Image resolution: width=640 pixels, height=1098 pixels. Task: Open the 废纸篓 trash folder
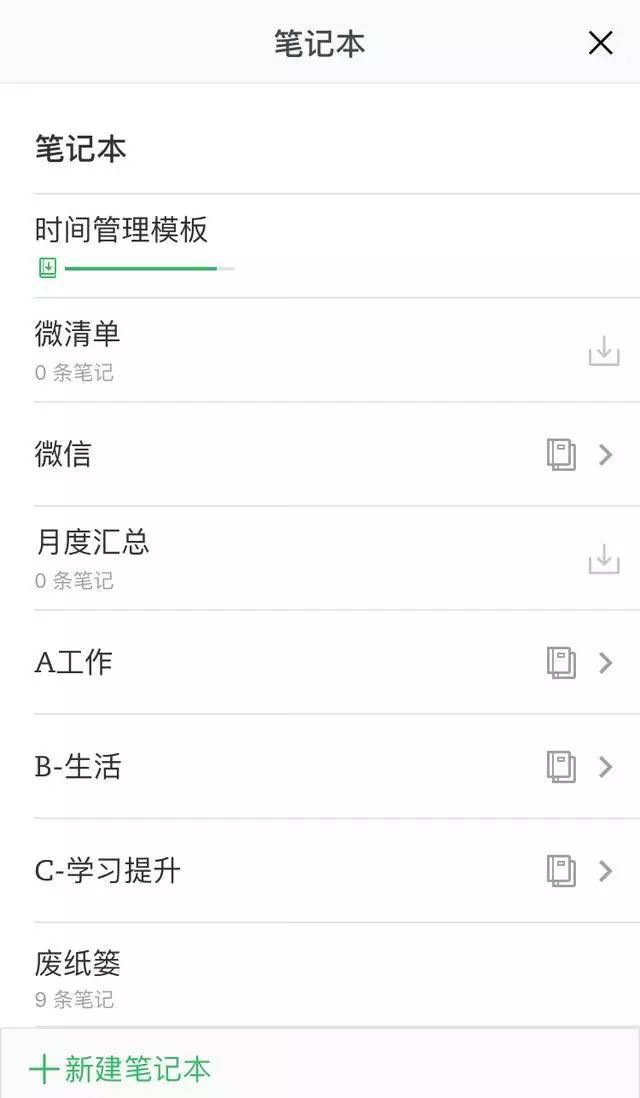pos(78,965)
